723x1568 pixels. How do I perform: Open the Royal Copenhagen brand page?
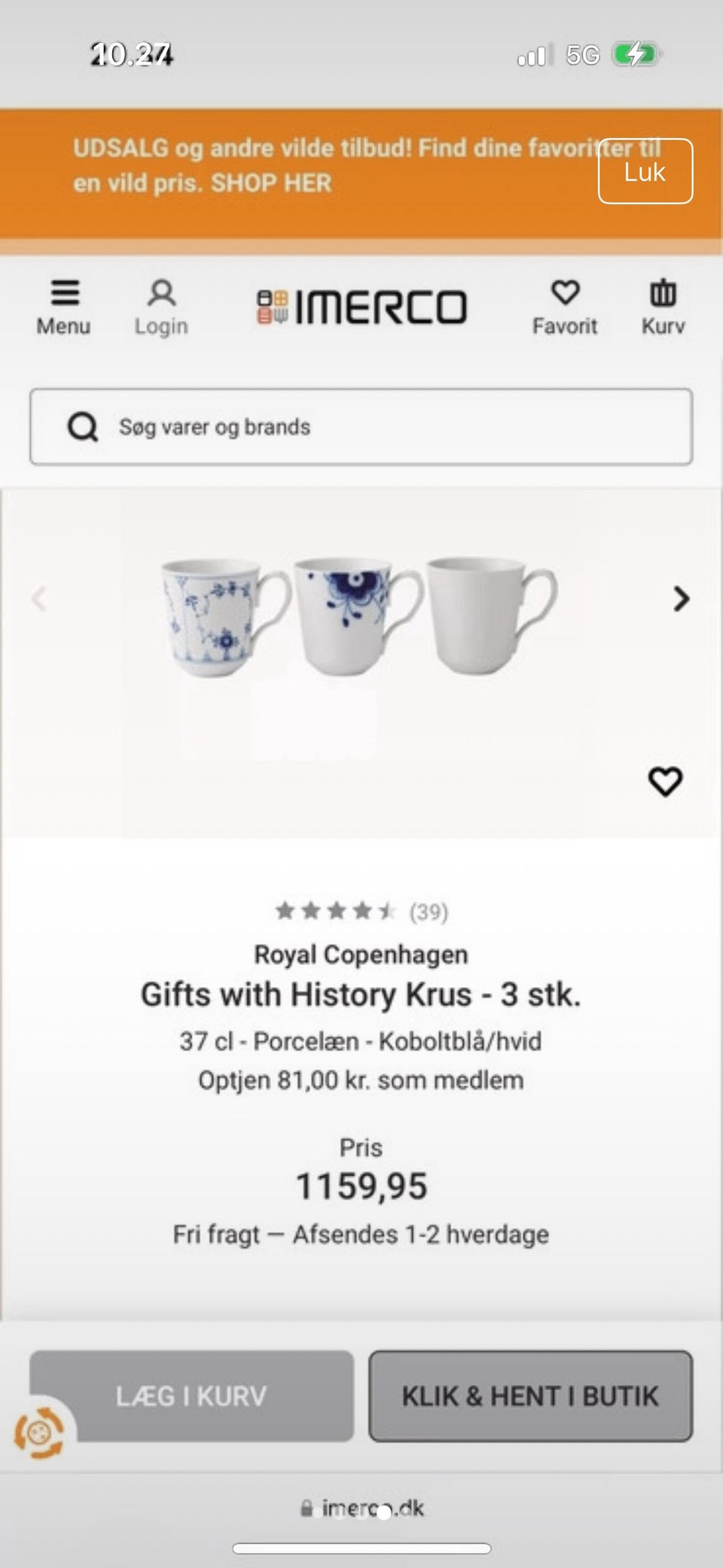point(361,954)
